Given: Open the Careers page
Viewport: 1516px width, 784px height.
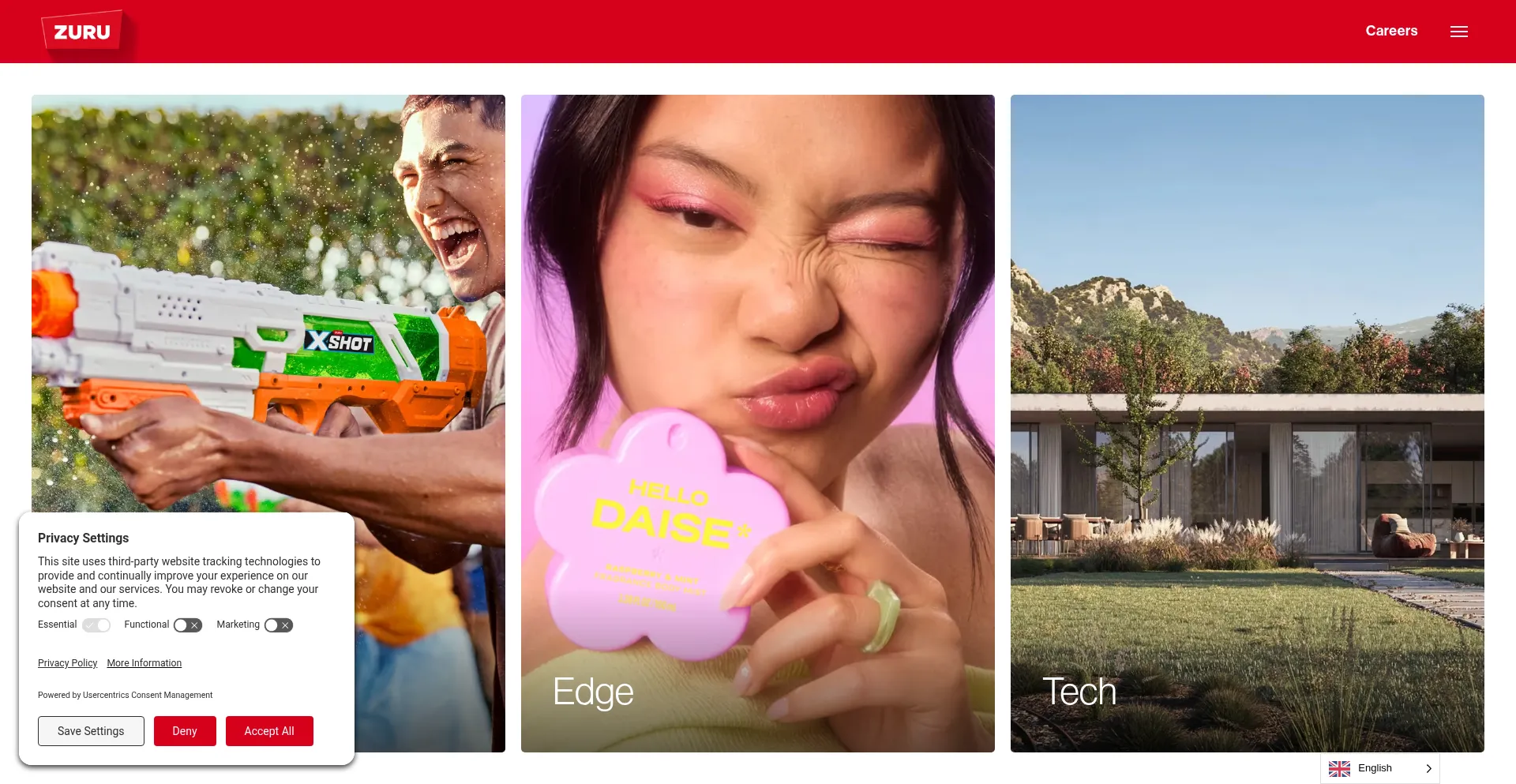Looking at the screenshot, I should click(x=1391, y=31).
